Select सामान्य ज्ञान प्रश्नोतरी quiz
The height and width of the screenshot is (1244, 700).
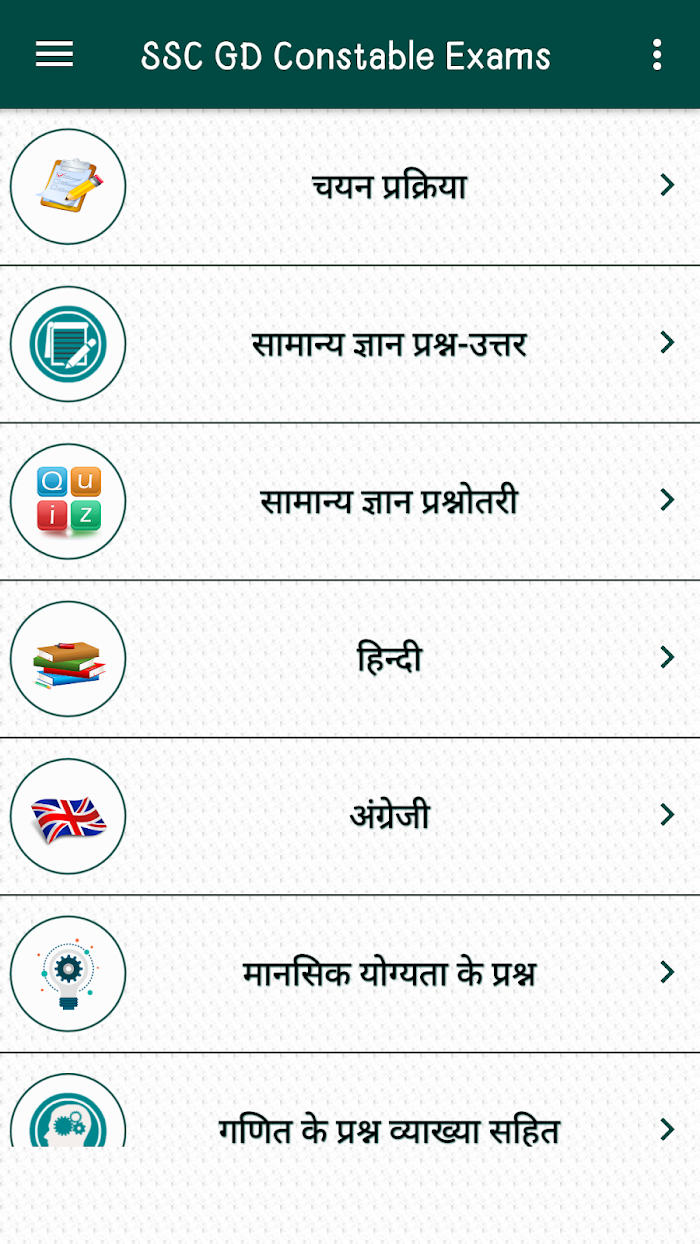[x=350, y=502]
